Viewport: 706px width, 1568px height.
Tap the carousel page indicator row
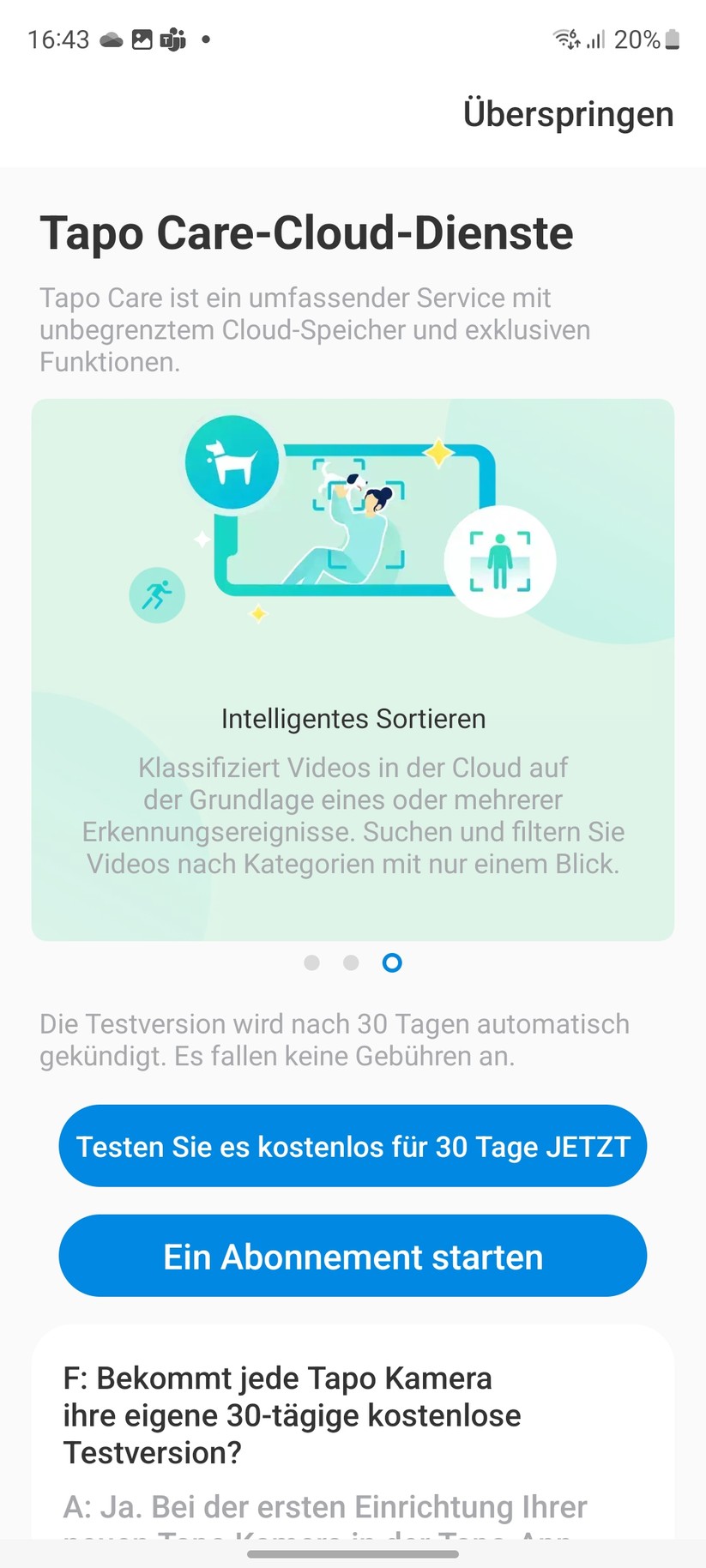click(352, 962)
